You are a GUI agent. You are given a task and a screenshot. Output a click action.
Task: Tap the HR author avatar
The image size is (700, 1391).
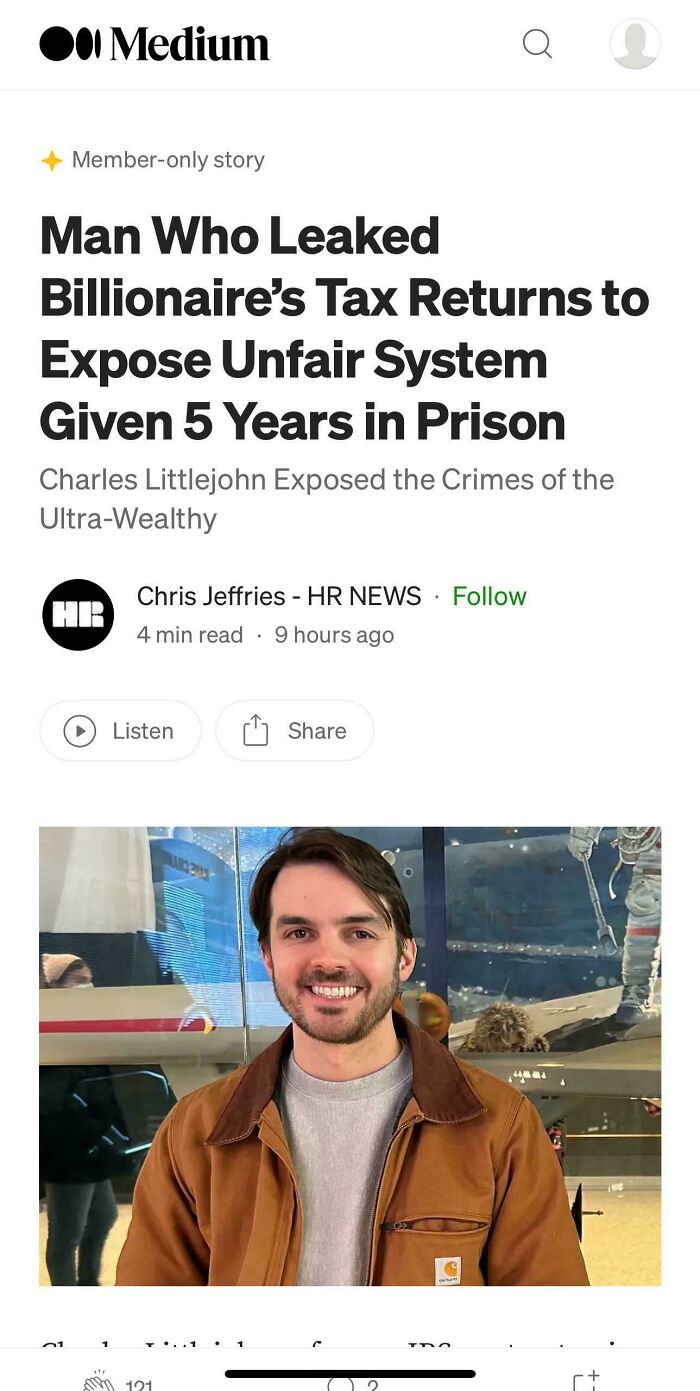coord(78,615)
